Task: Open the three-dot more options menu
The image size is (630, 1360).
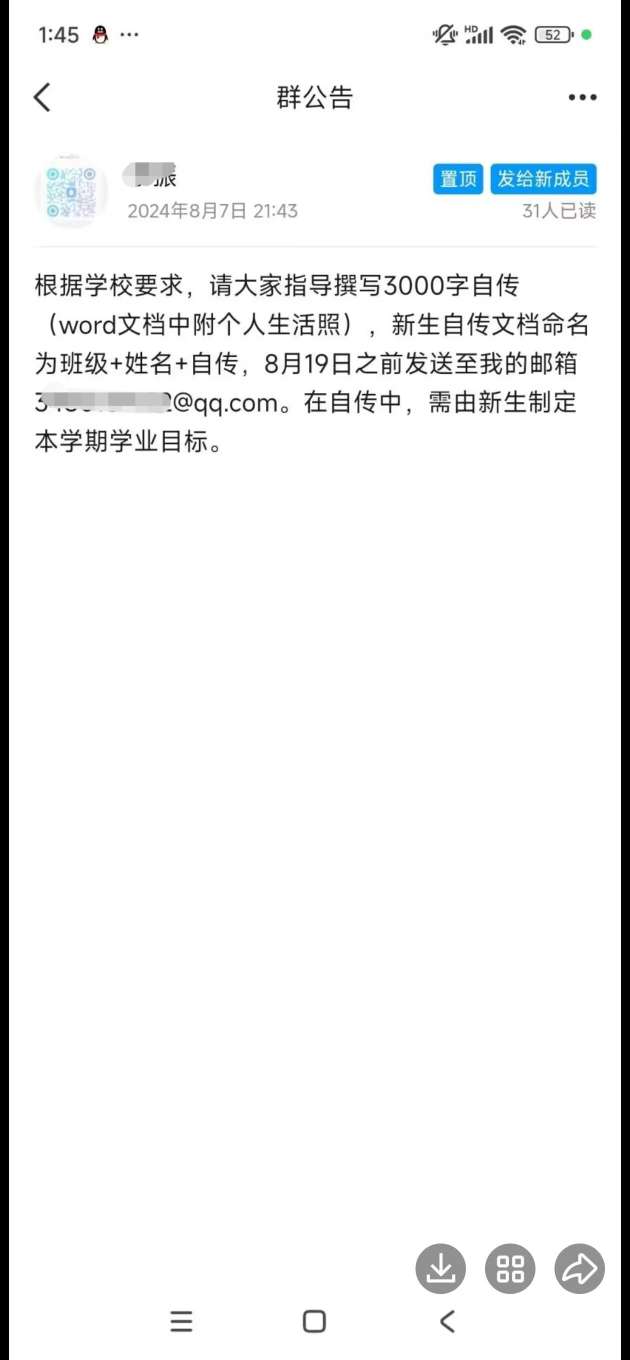Action: coord(582,97)
